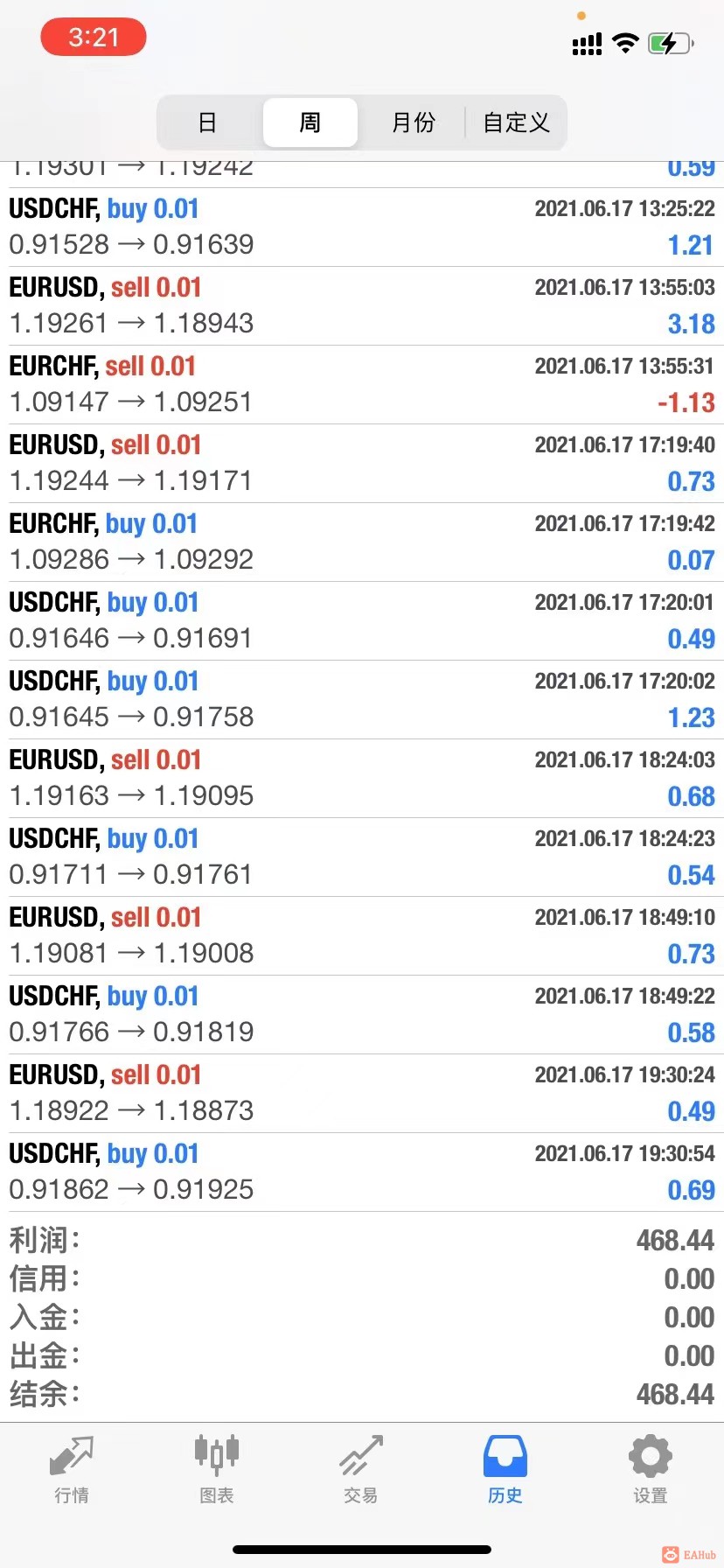The image size is (724, 1568).
Task: Select the USDCHF buy trade at 18:49:22
Action: pyautogui.click(x=362, y=1015)
